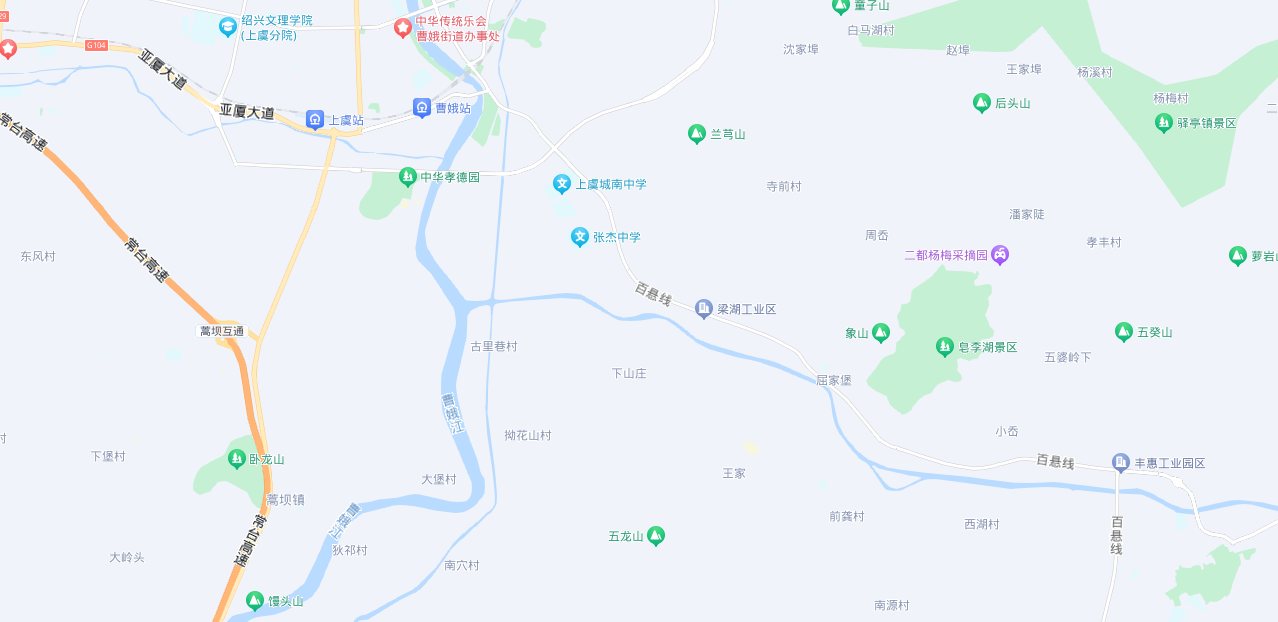The width and height of the screenshot is (1278, 622).
Task: Select the 曹娥站 station marker
Action: coord(422,108)
